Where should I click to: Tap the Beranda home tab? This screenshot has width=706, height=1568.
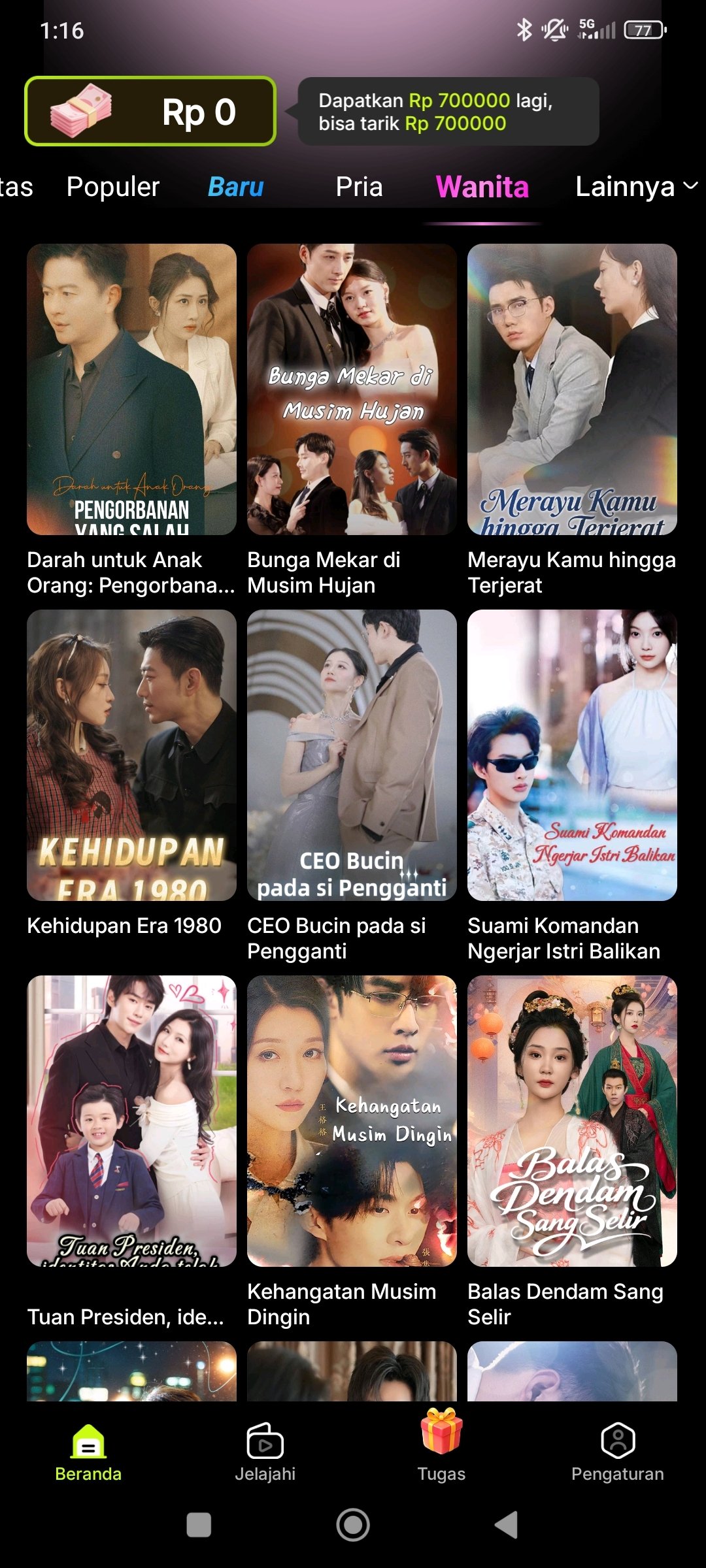tap(88, 1450)
